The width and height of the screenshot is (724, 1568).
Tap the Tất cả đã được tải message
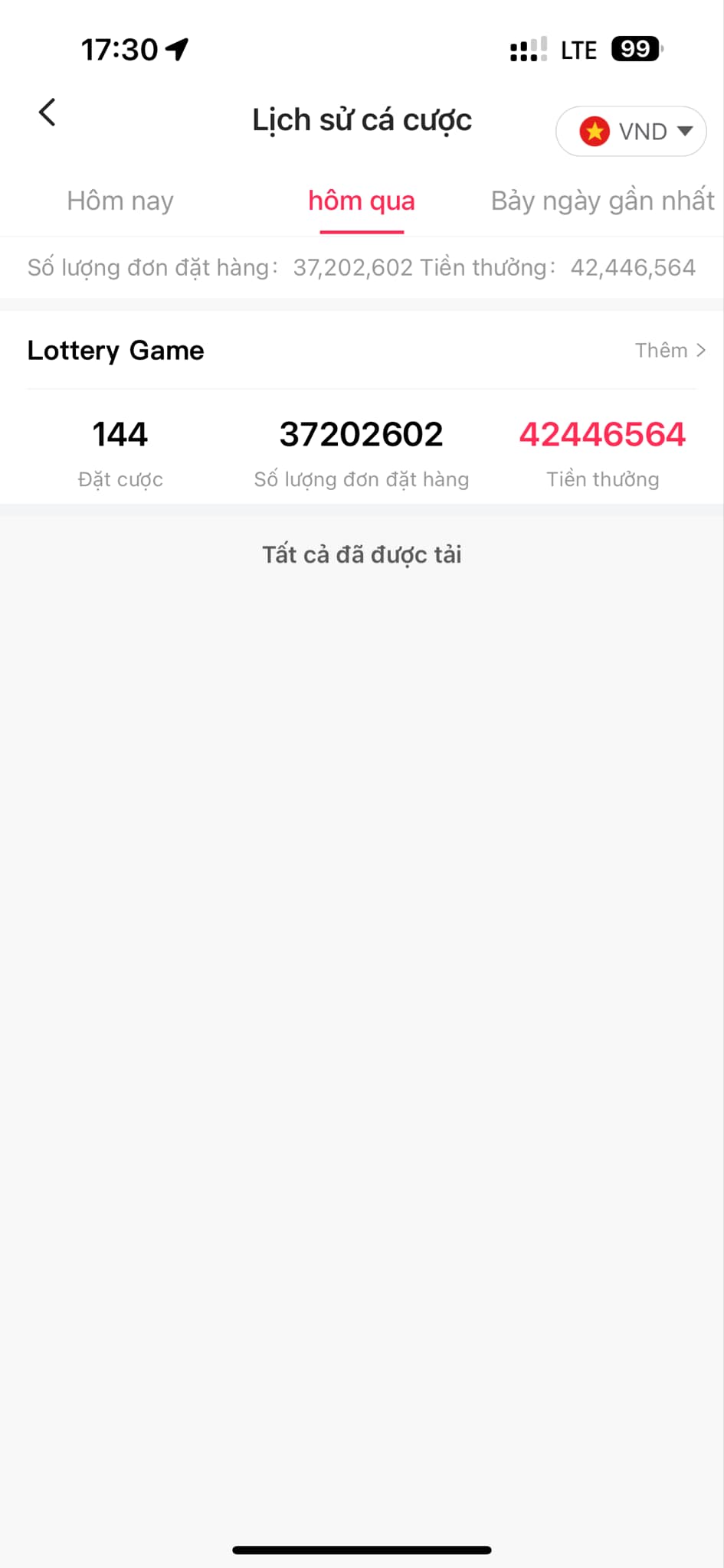point(362,554)
